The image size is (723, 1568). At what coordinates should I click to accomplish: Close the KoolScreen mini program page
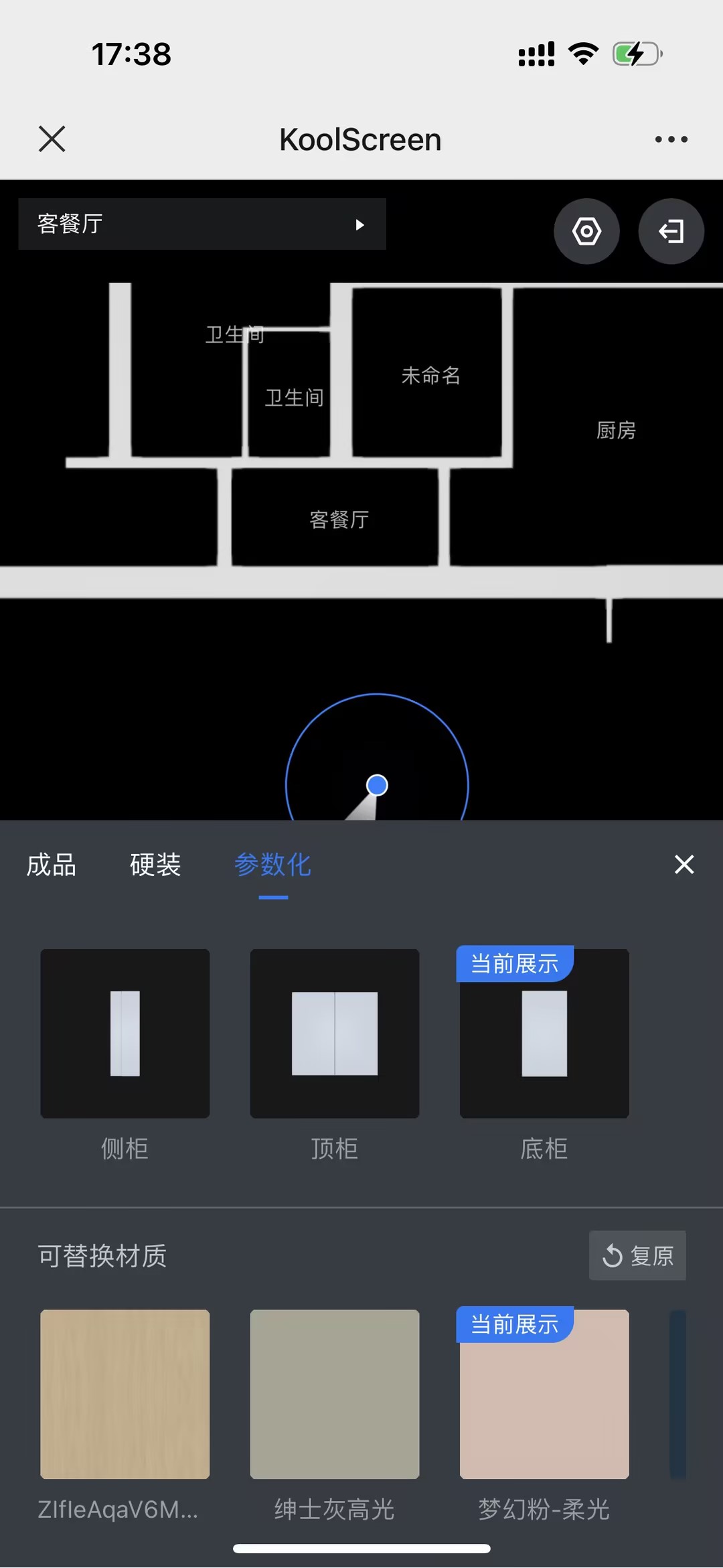click(52, 139)
